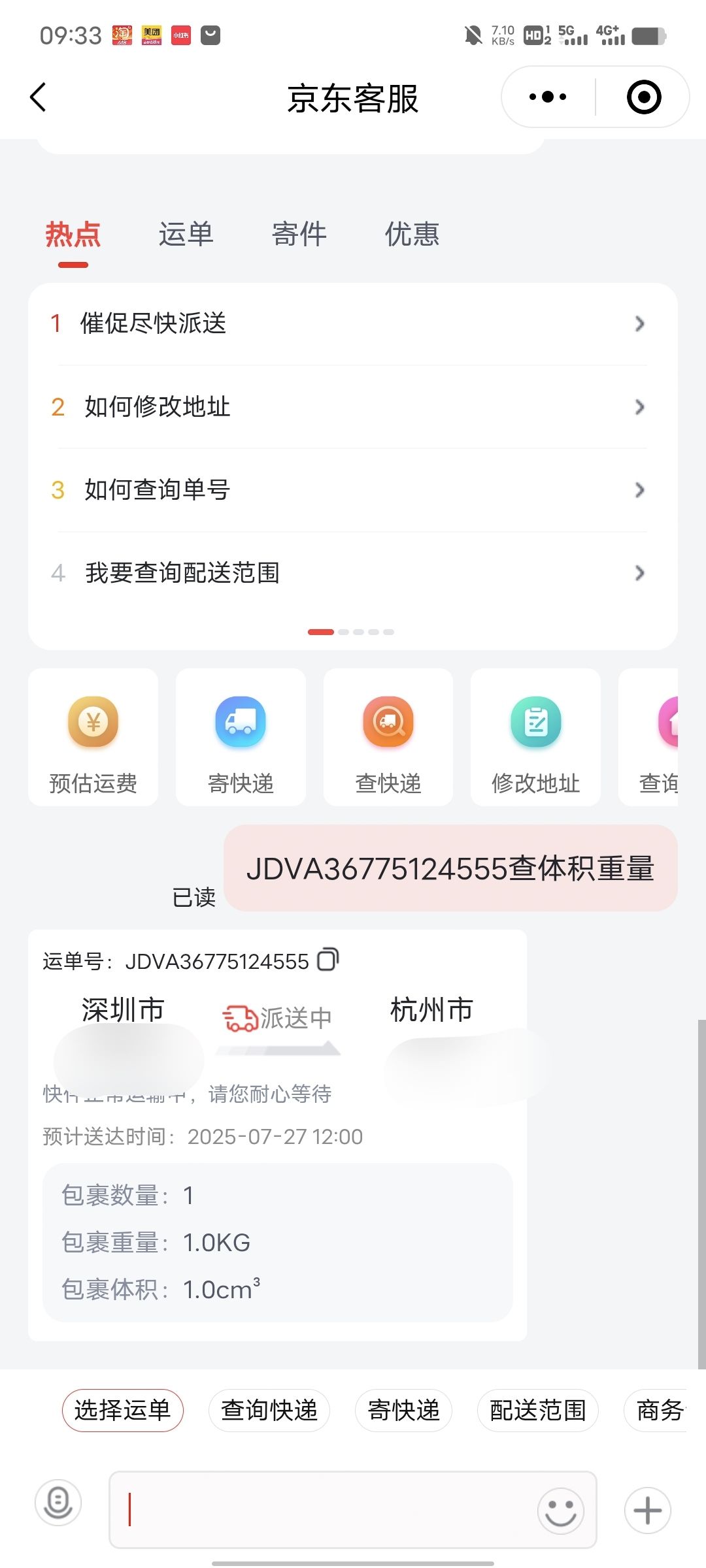Open the 寄快递 shortcut card with the truck icon

241,737
